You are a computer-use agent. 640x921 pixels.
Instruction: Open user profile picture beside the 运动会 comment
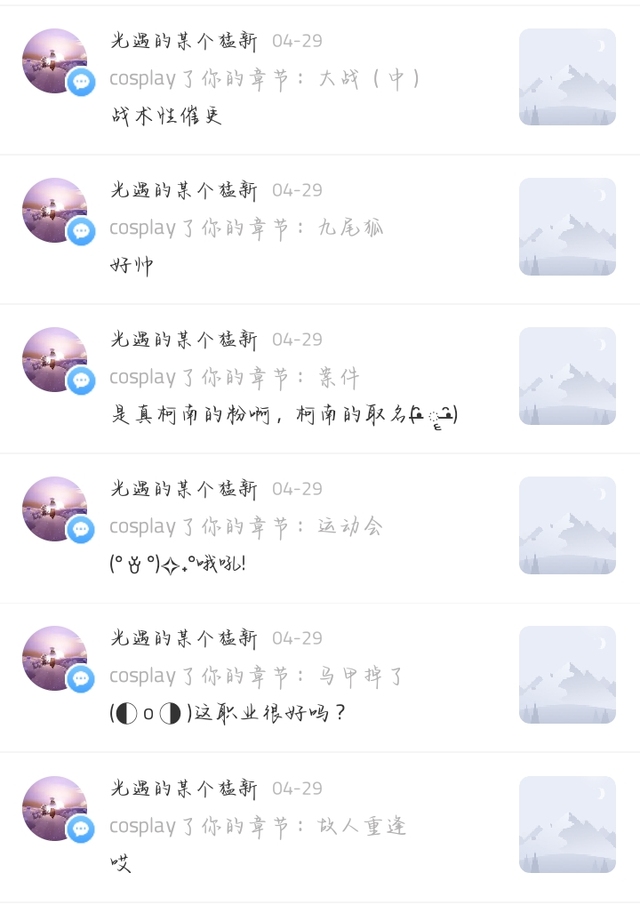pyautogui.click(x=54, y=509)
